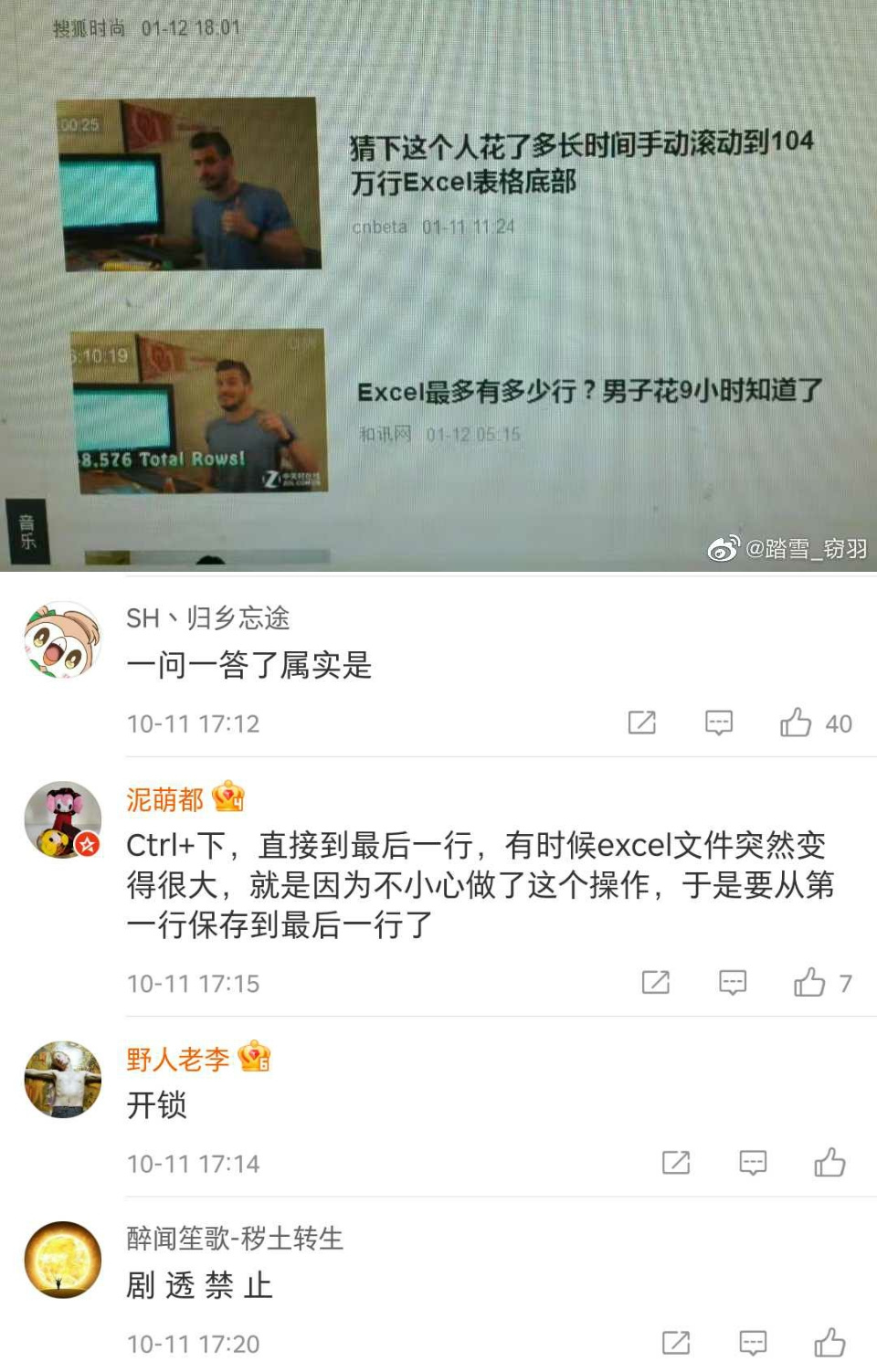877x1372 pixels.
Task: Reply to 野人老李's comment
Action: coord(753,1163)
